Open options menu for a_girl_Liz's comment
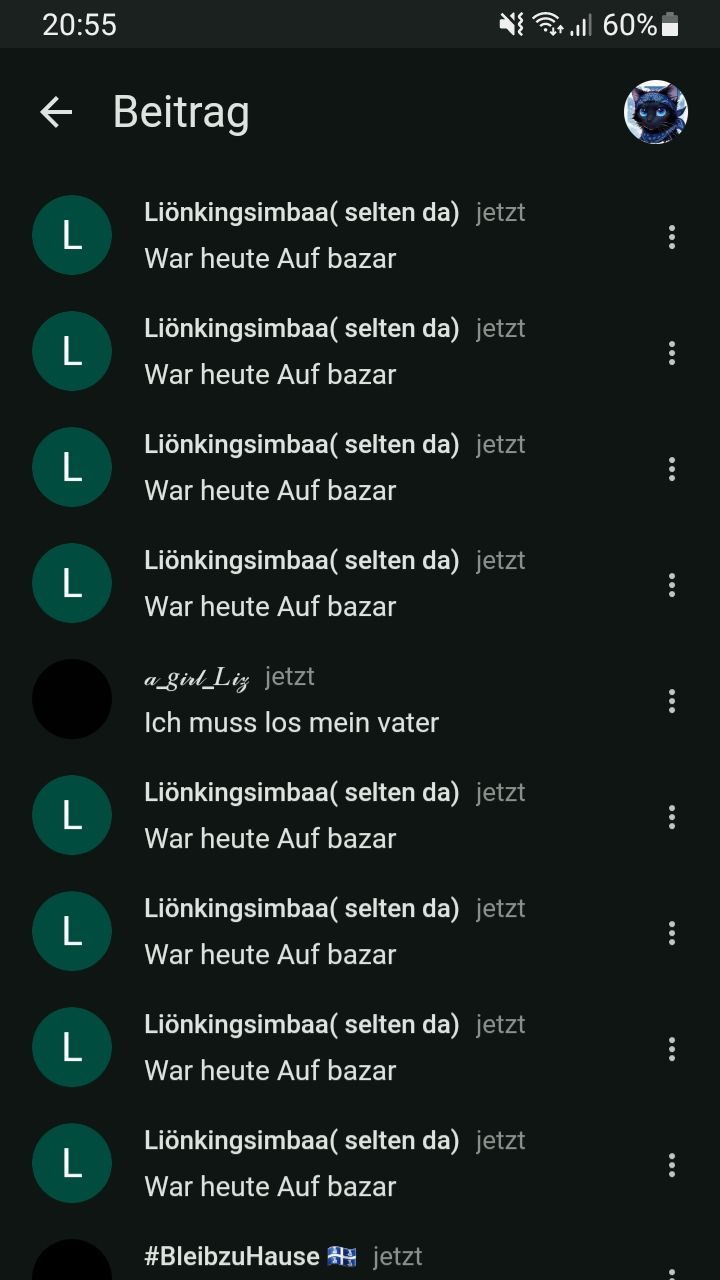Screen dimensions: 720x1280 [672, 700]
